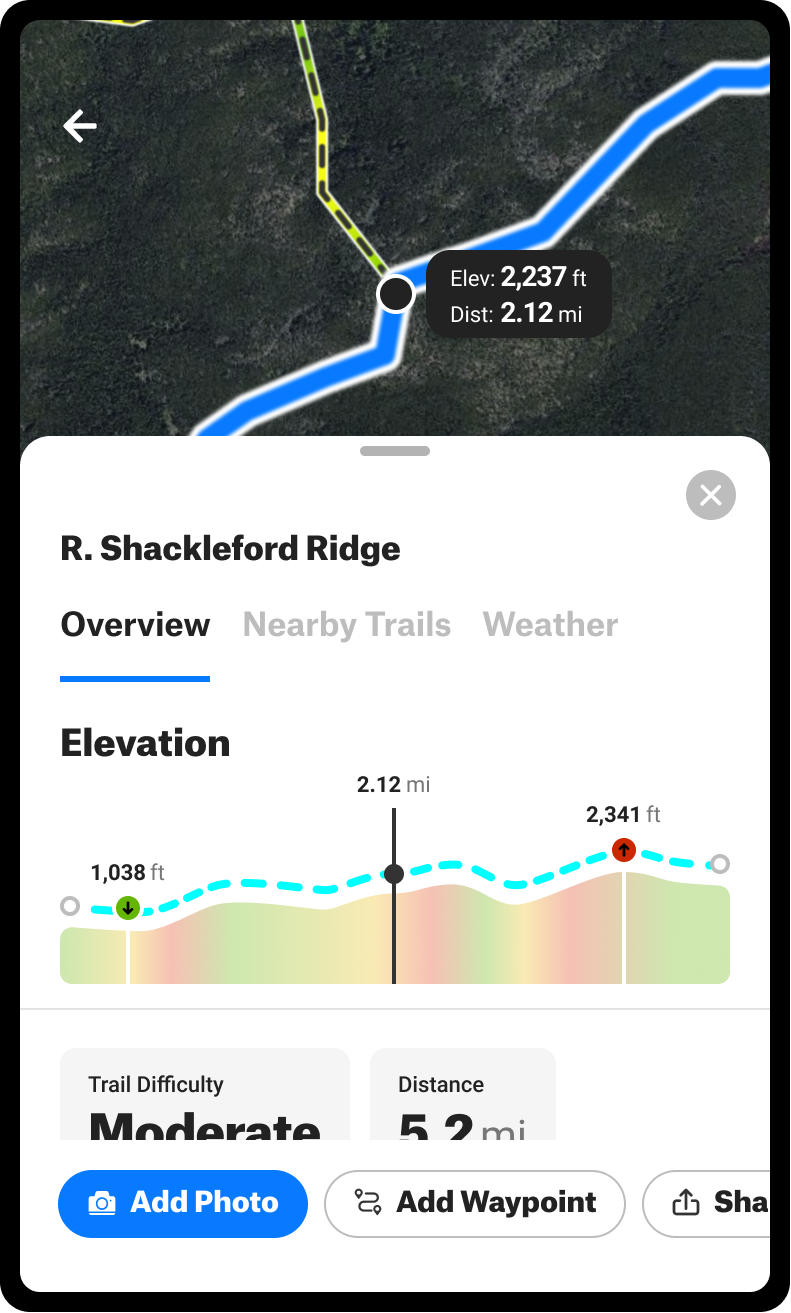Add a waypoint to the trail
The image size is (791, 1313).
[x=475, y=1203]
